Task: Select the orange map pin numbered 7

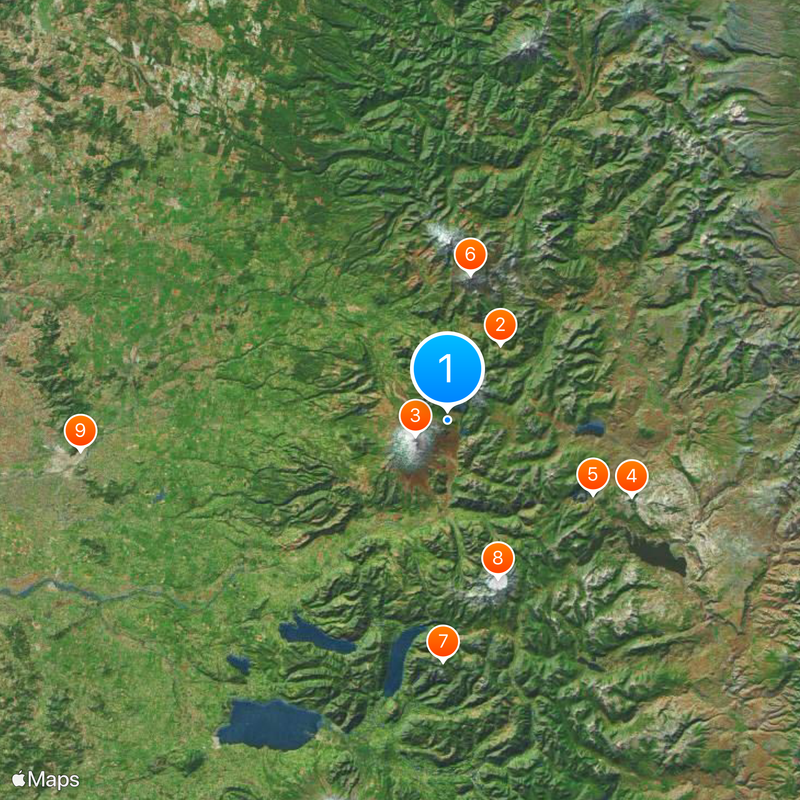Action: [443, 641]
